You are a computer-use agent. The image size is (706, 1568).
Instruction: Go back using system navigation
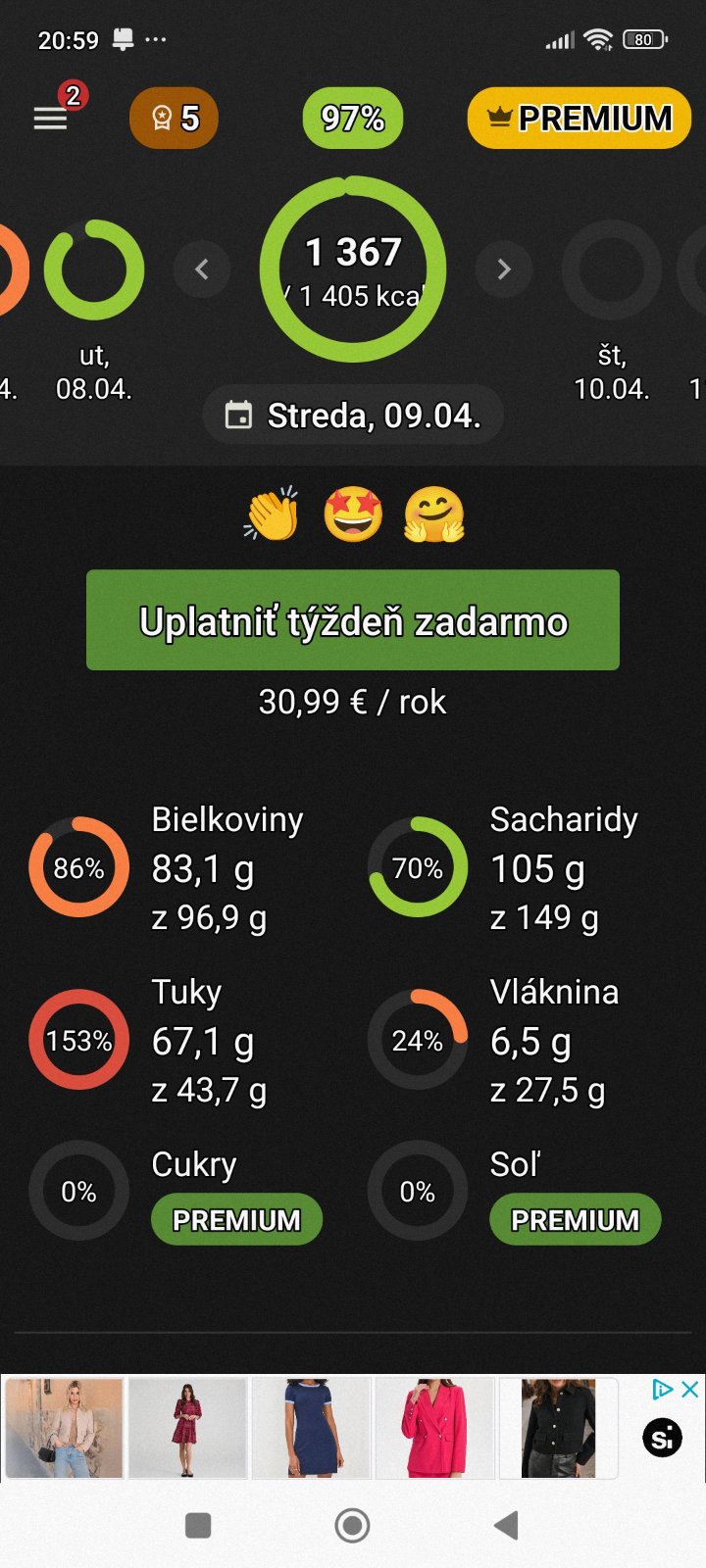(506, 1525)
